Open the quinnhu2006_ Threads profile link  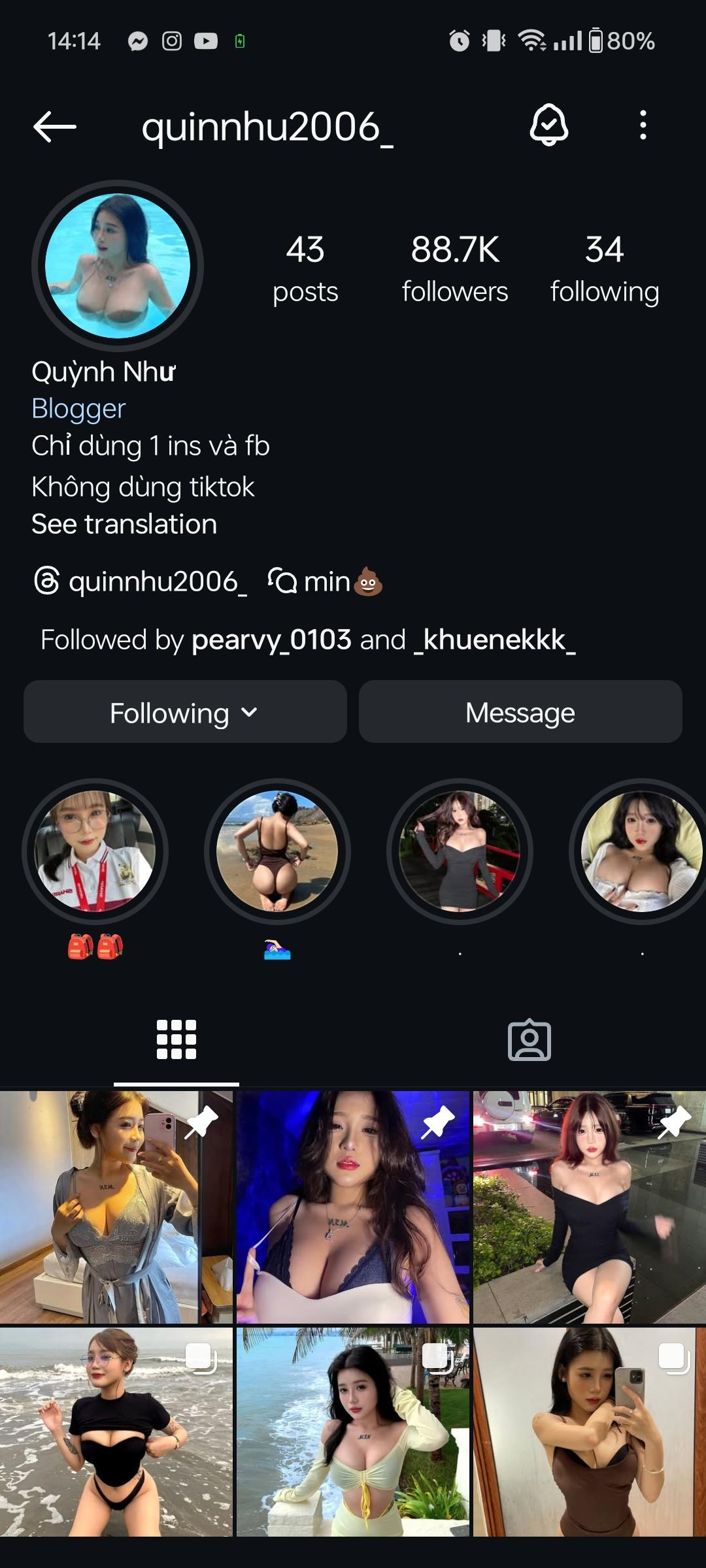[x=141, y=581]
